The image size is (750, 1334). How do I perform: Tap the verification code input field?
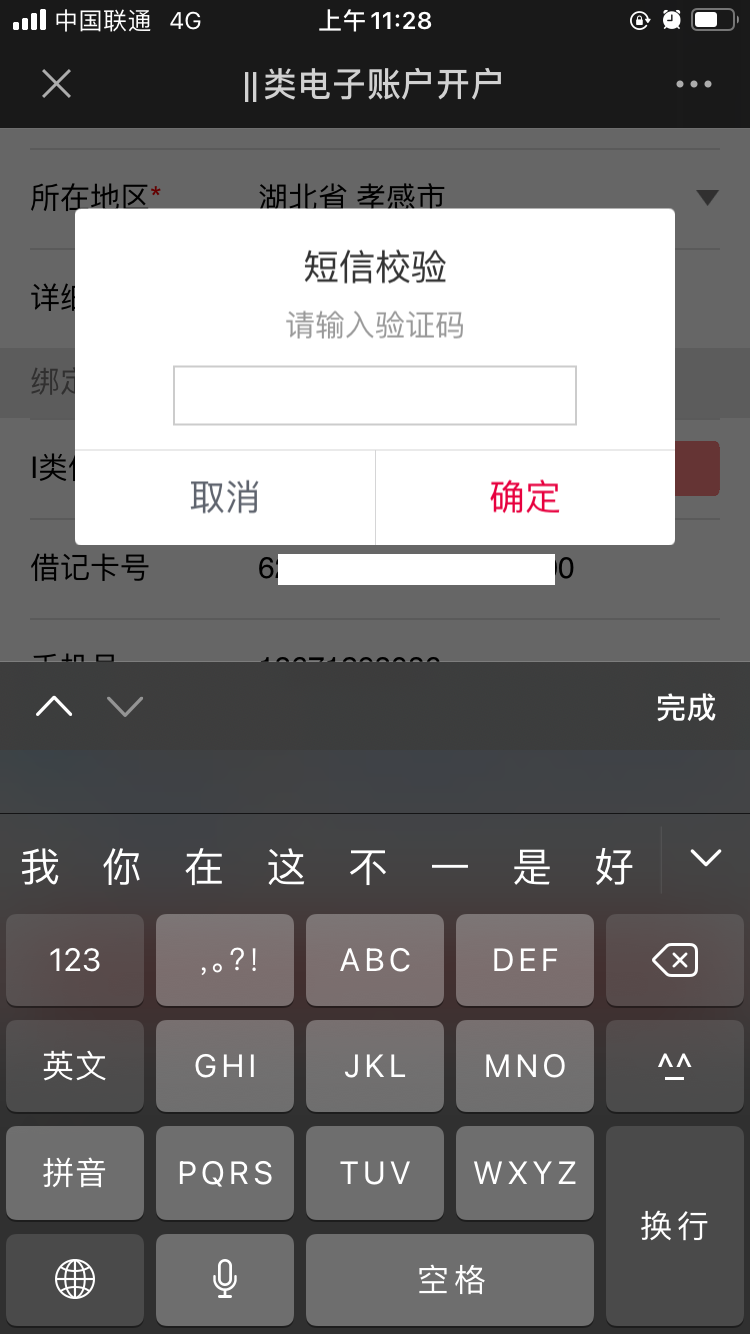tap(374, 395)
